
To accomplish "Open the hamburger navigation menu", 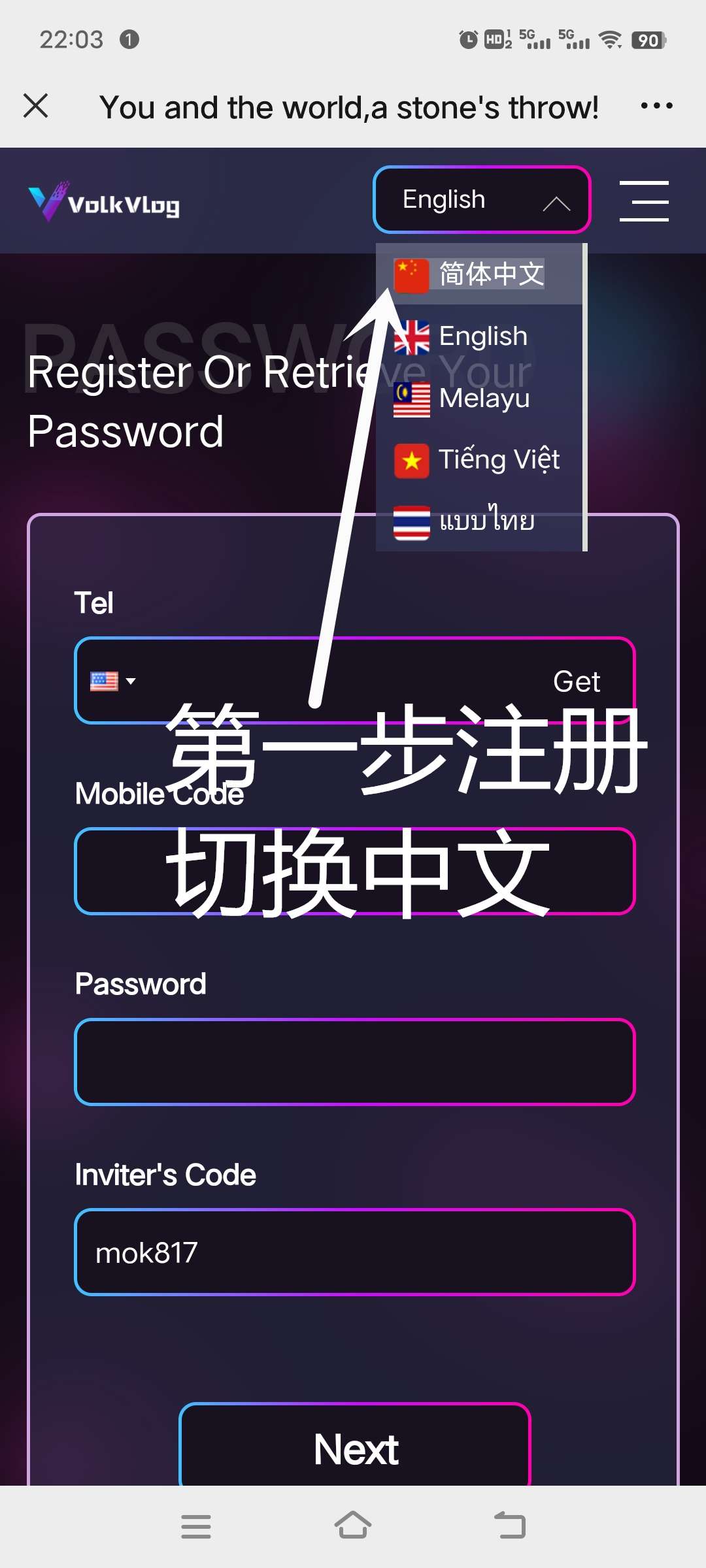I will (x=644, y=201).
